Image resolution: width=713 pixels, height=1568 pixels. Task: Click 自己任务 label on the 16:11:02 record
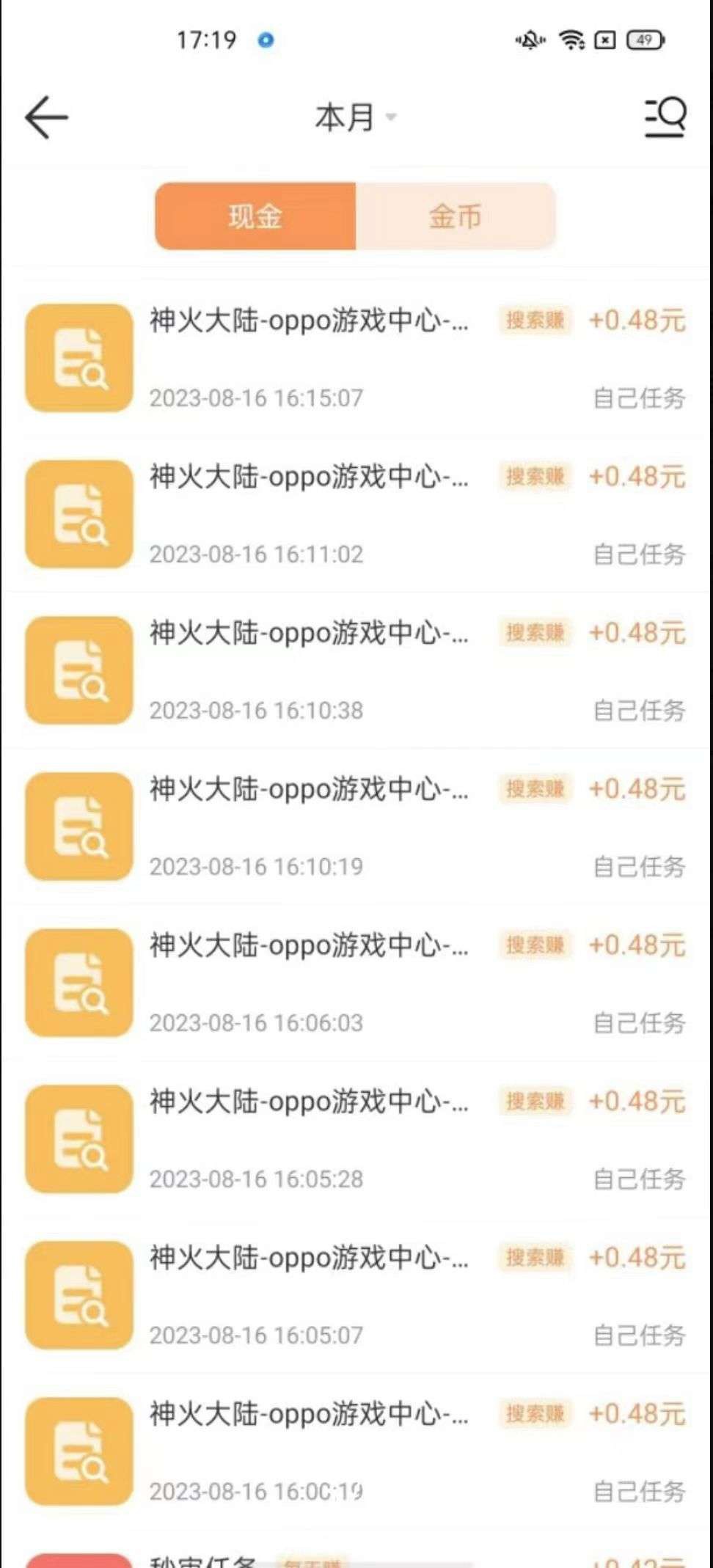(x=640, y=555)
